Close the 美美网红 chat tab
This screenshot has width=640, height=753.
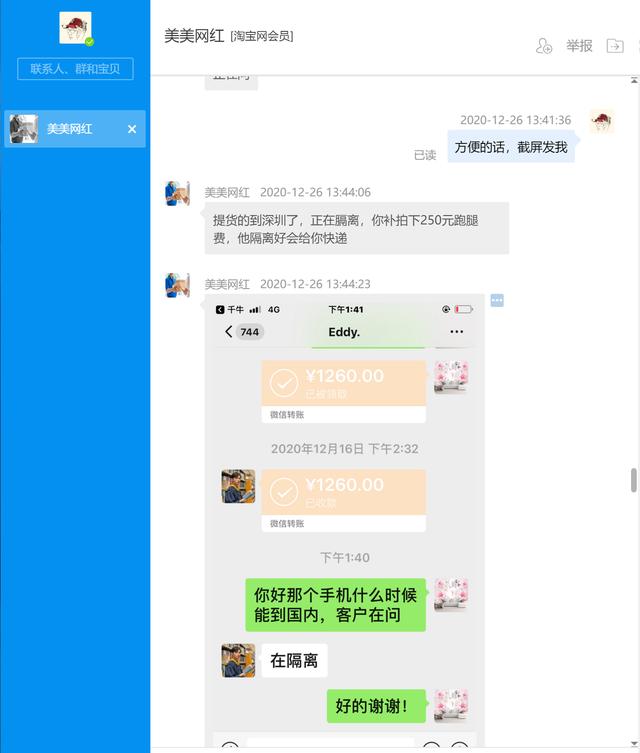tap(132, 129)
